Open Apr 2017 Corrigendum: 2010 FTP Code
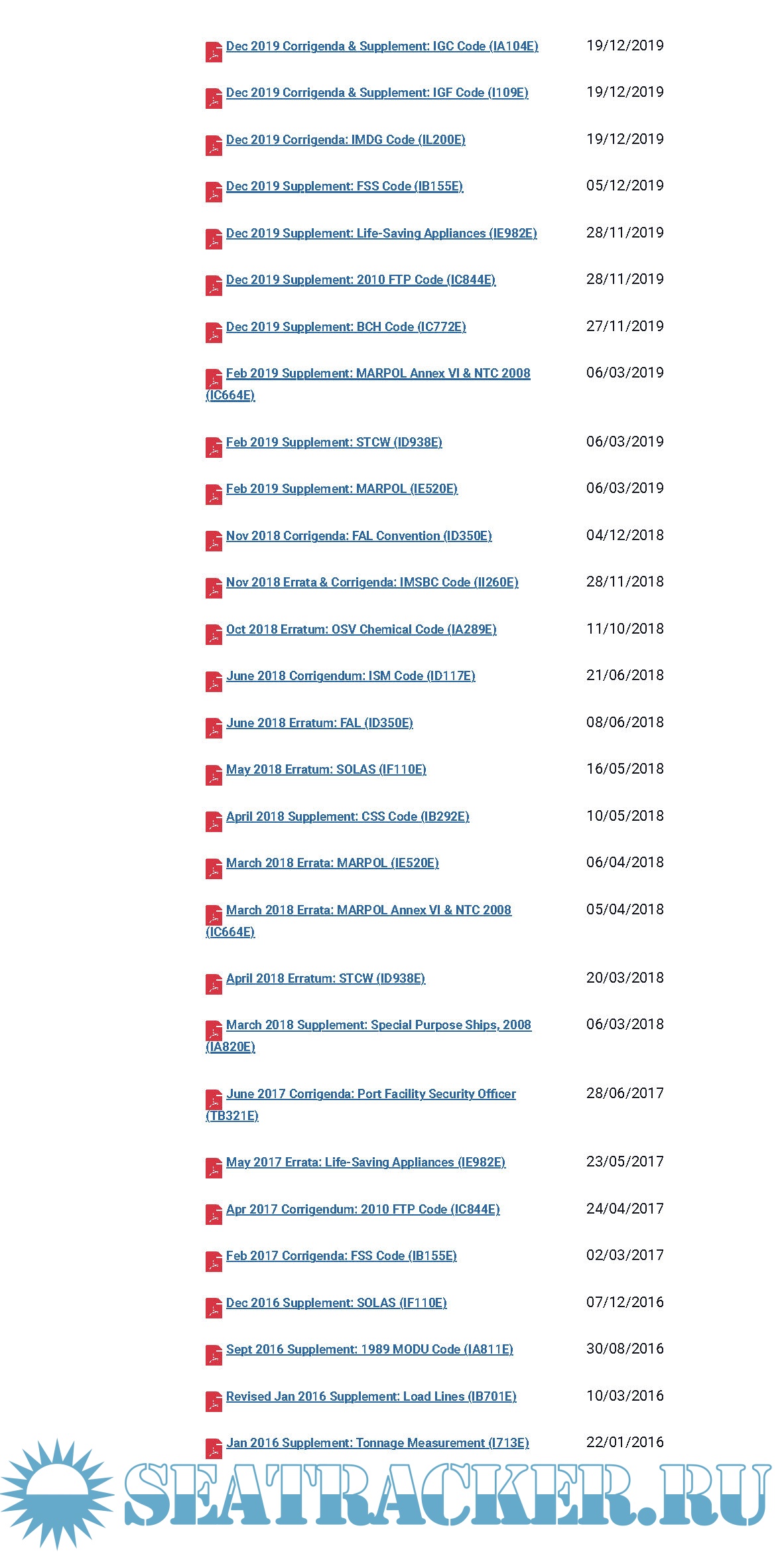The height and width of the screenshot is (1552, 784). coord(363,1210)
